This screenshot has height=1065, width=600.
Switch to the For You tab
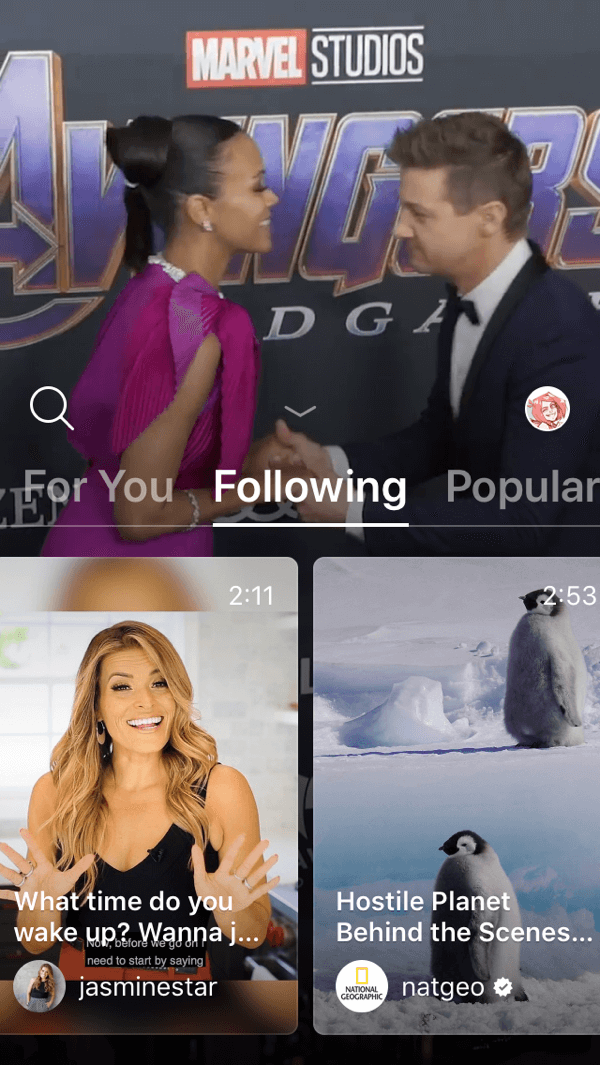[x=98, y=486]
